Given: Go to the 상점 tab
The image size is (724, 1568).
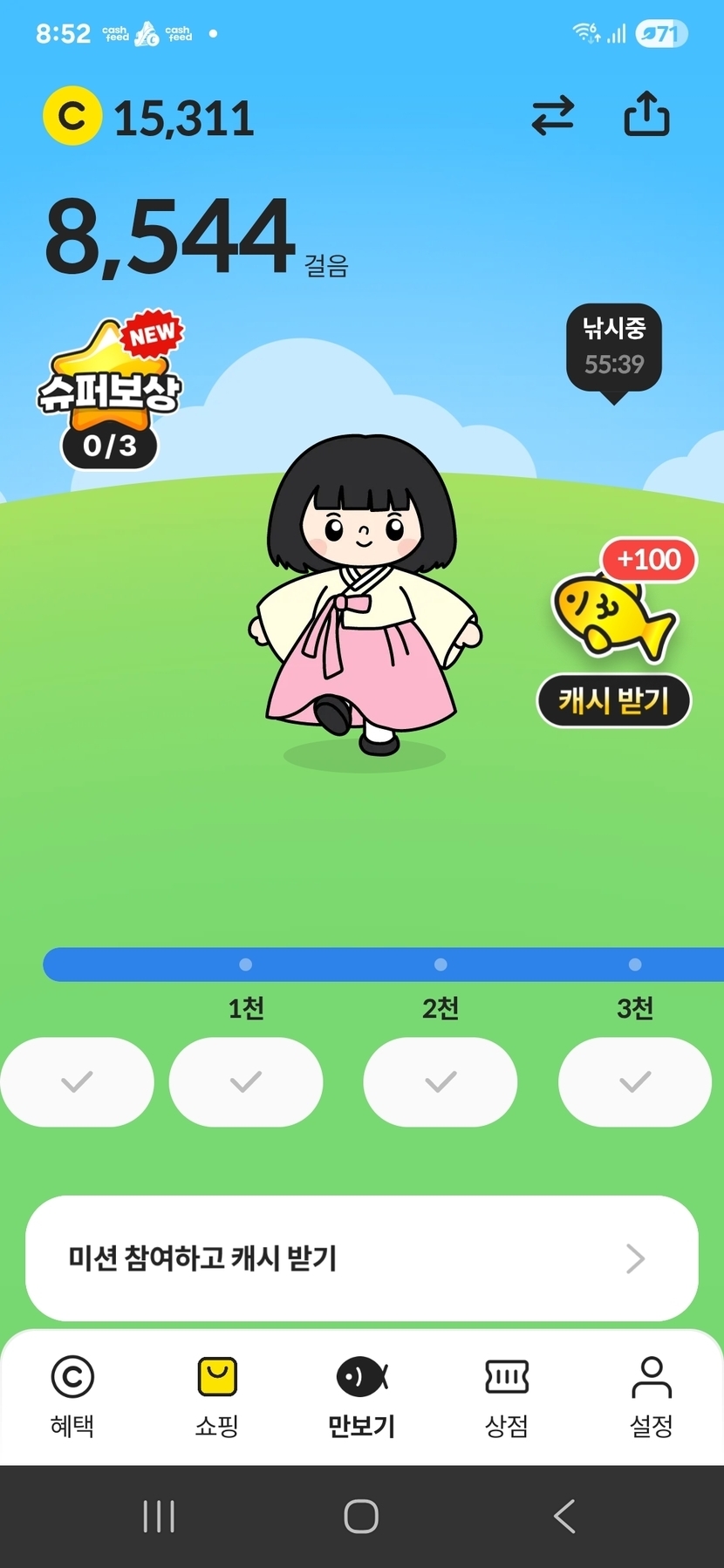Looking at the screenshot, I should (x=507, y=1397).
